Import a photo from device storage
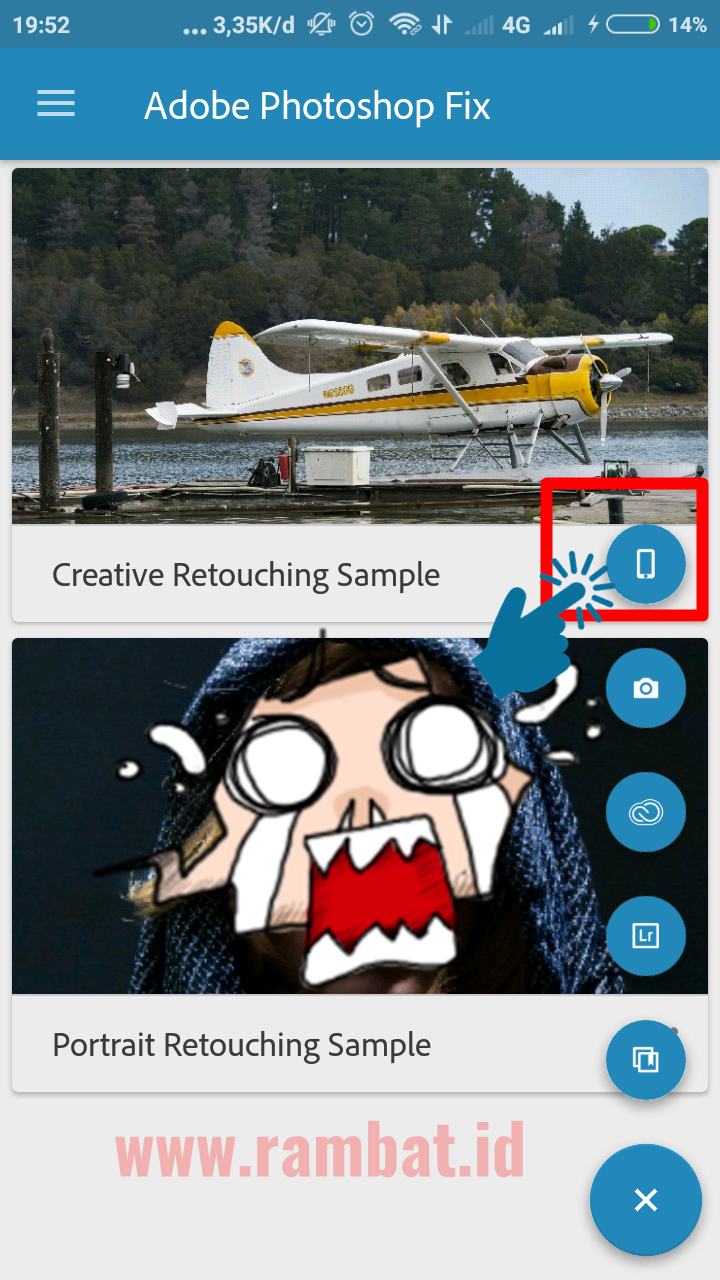Image resolution: width=720 pixels, height=1280 pixels. (646, 564)
